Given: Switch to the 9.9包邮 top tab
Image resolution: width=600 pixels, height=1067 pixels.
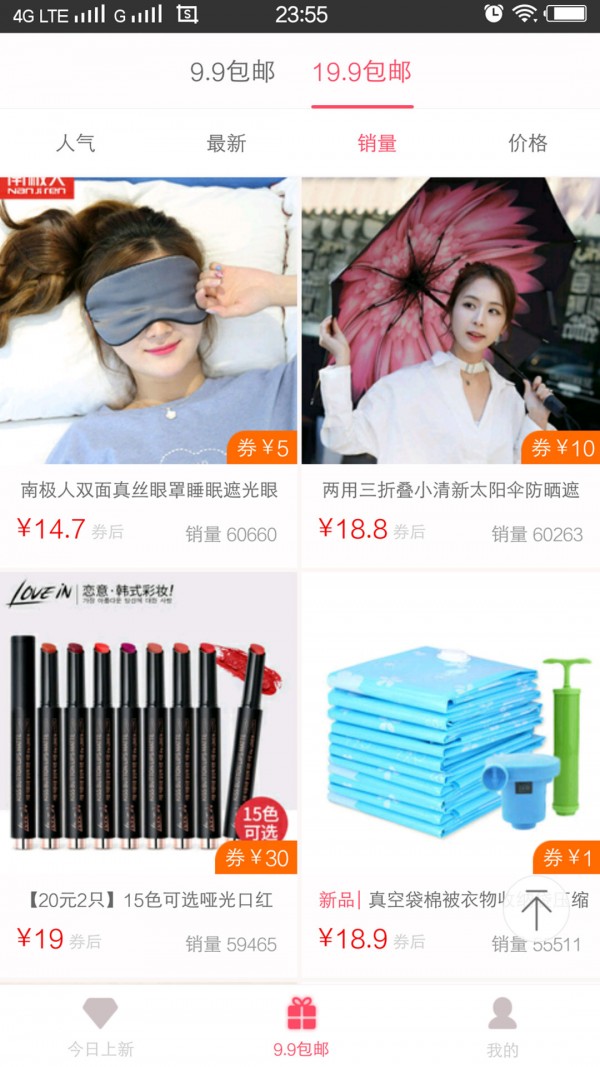Looking at the screenshot, I should pos(232,72).
